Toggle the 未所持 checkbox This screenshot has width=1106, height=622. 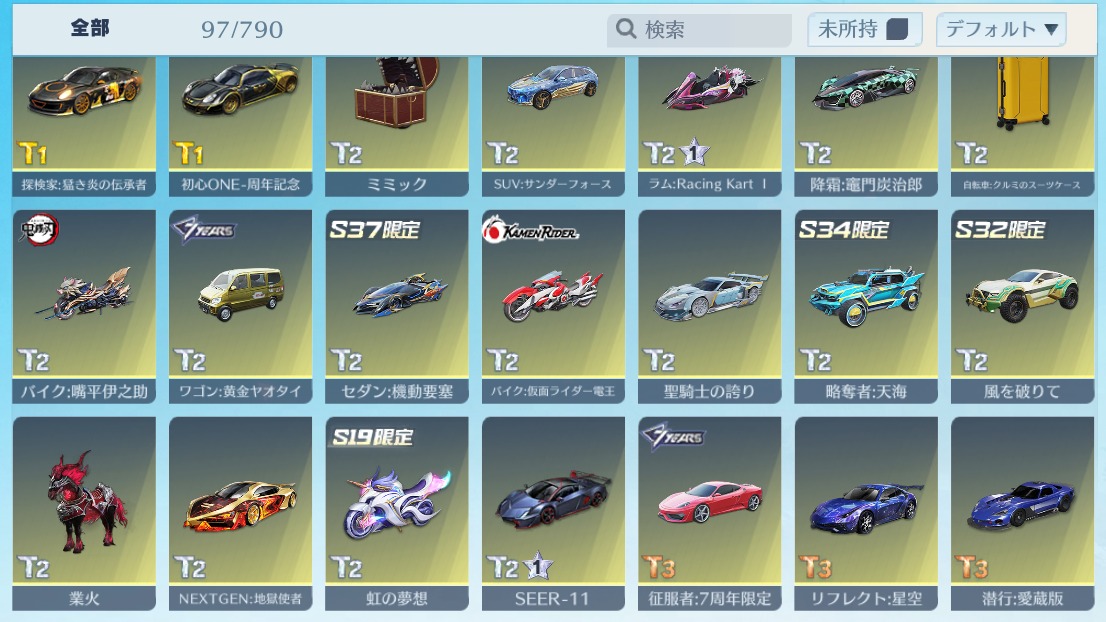pos(897,30)
